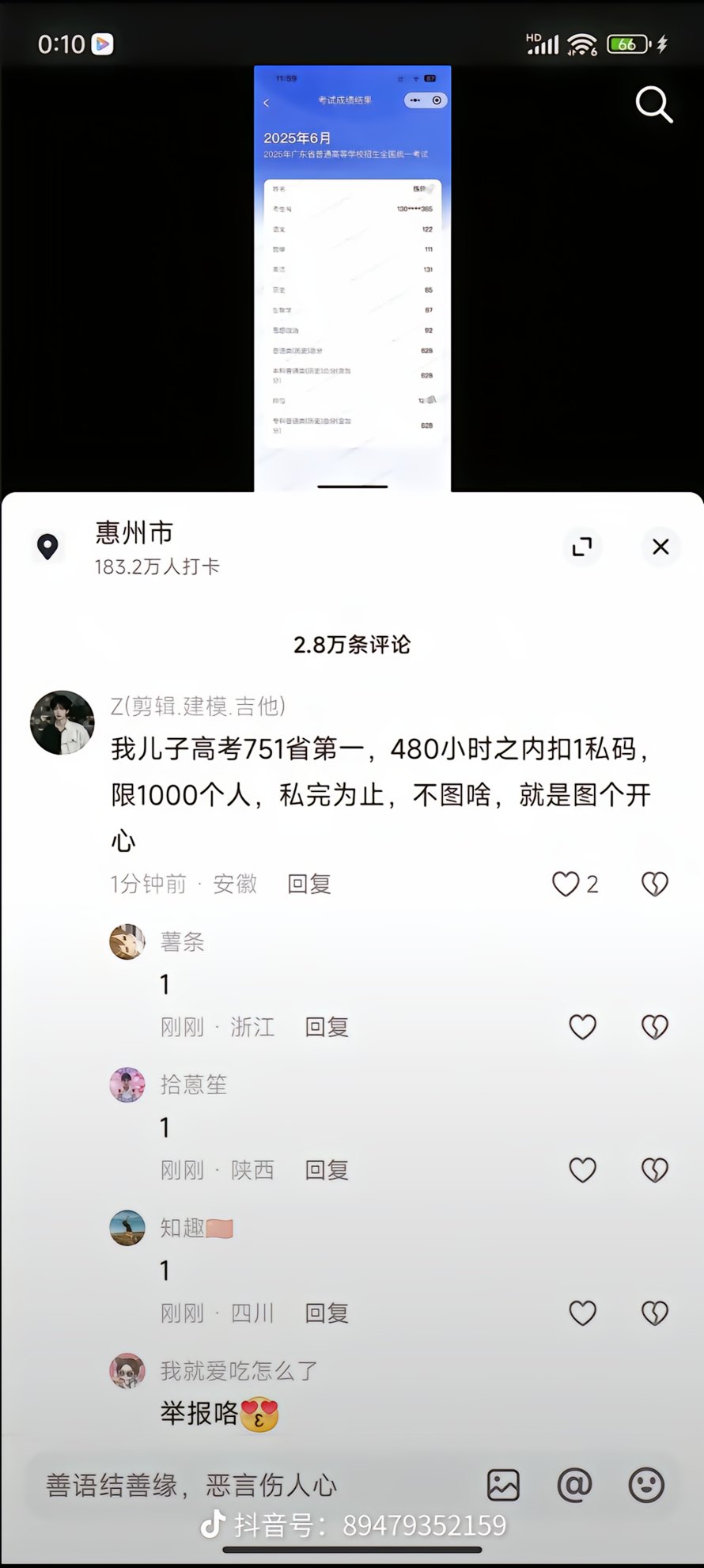The height and width of the screenshot is (1568, 704).
Task: Reply to 薯条's comment
Action: click(327, 1027)
